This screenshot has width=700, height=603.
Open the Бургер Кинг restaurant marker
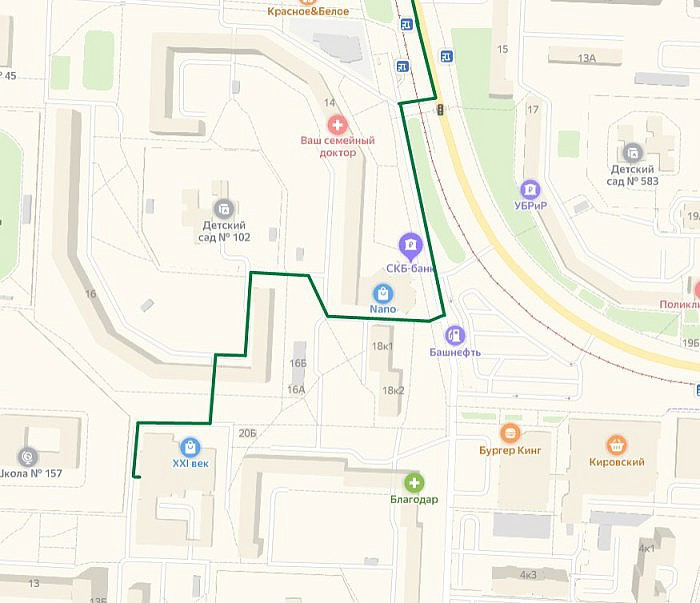tap(510, 434)
